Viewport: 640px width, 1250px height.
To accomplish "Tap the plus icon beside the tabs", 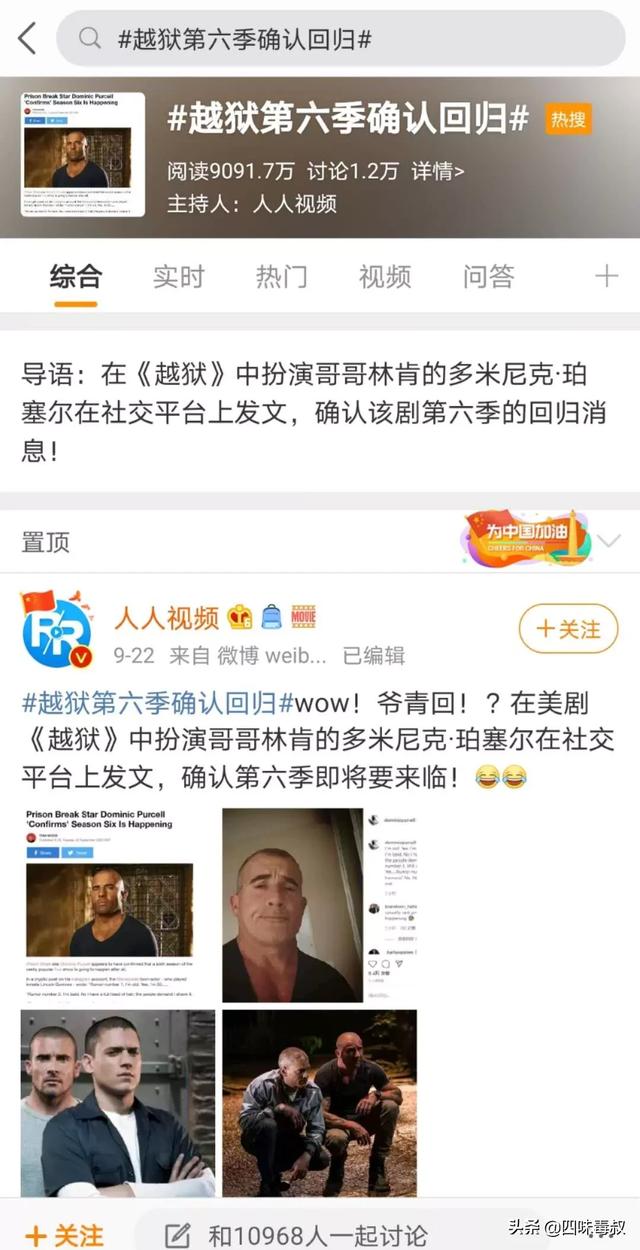I will (606, 277).
